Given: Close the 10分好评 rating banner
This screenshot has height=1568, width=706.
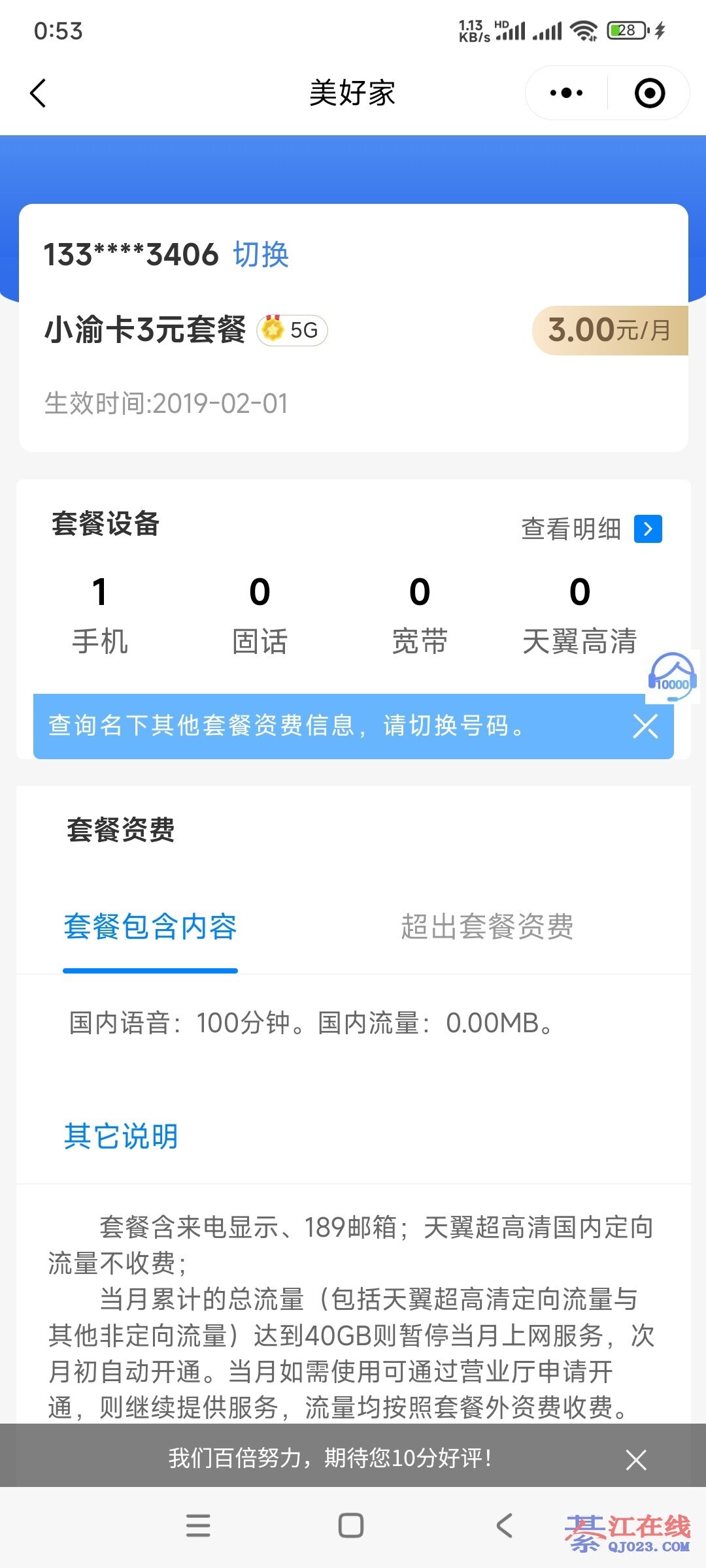Looking at the screenshot, I should pyautogui.click(x=635, y=1460).
